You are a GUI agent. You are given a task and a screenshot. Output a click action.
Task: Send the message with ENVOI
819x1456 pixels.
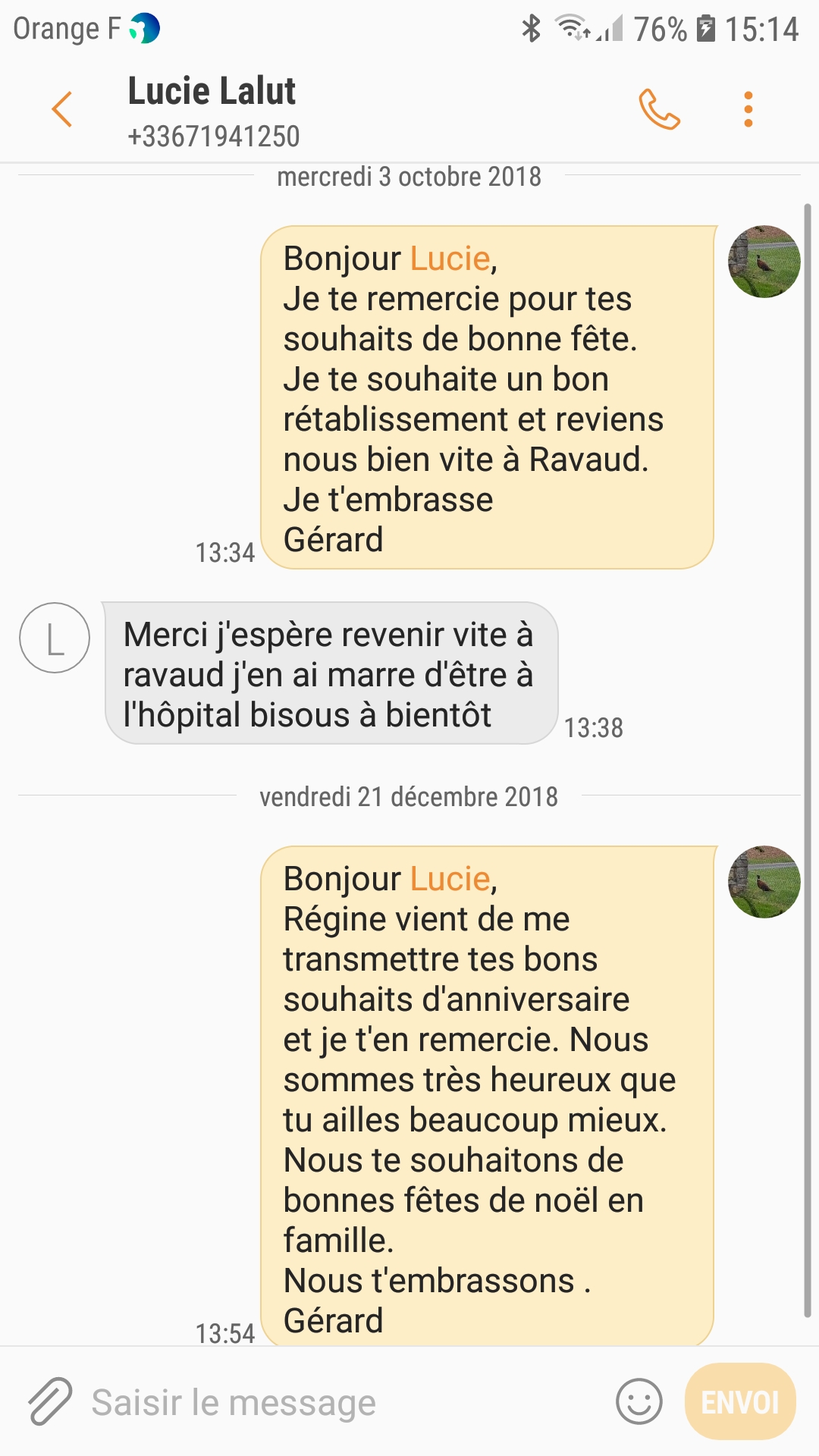(x=739, y=1401)
